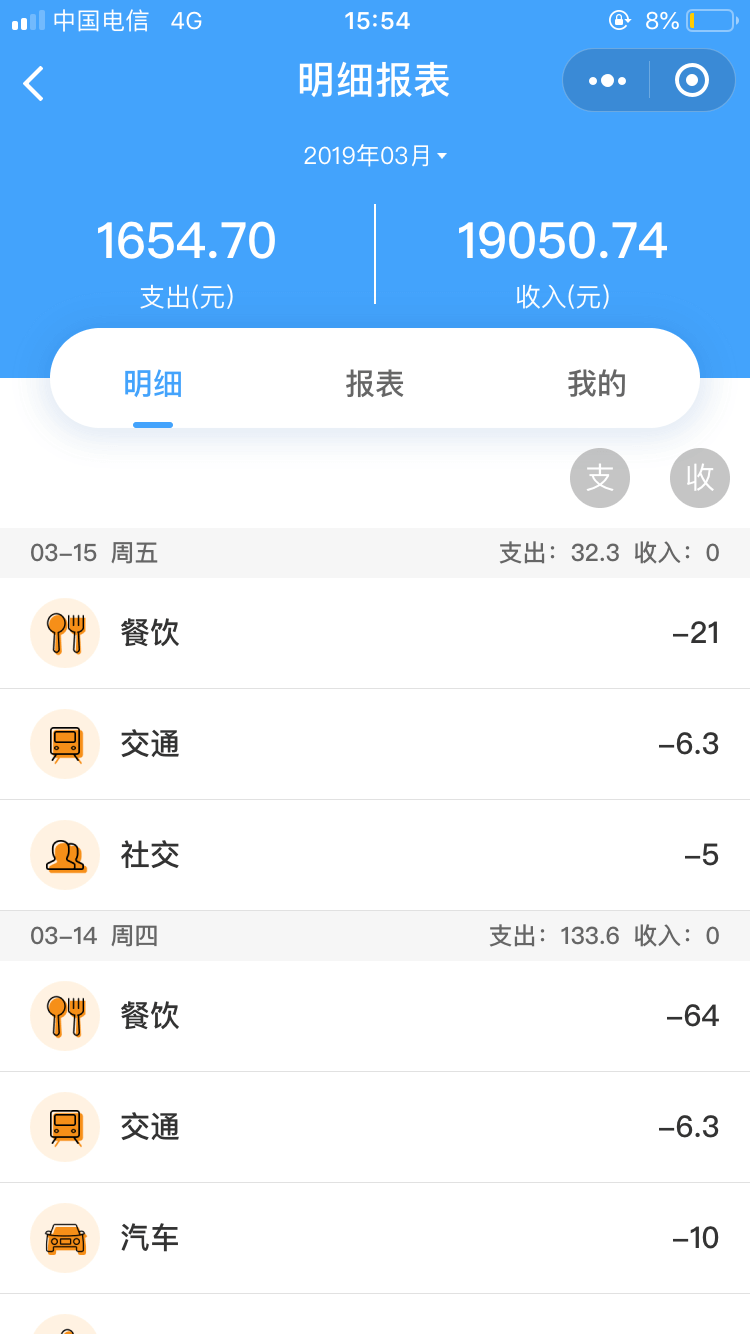Select the 明细 tab
The height and width of the screenshot is (1334, 750).
tap(153, 384)
